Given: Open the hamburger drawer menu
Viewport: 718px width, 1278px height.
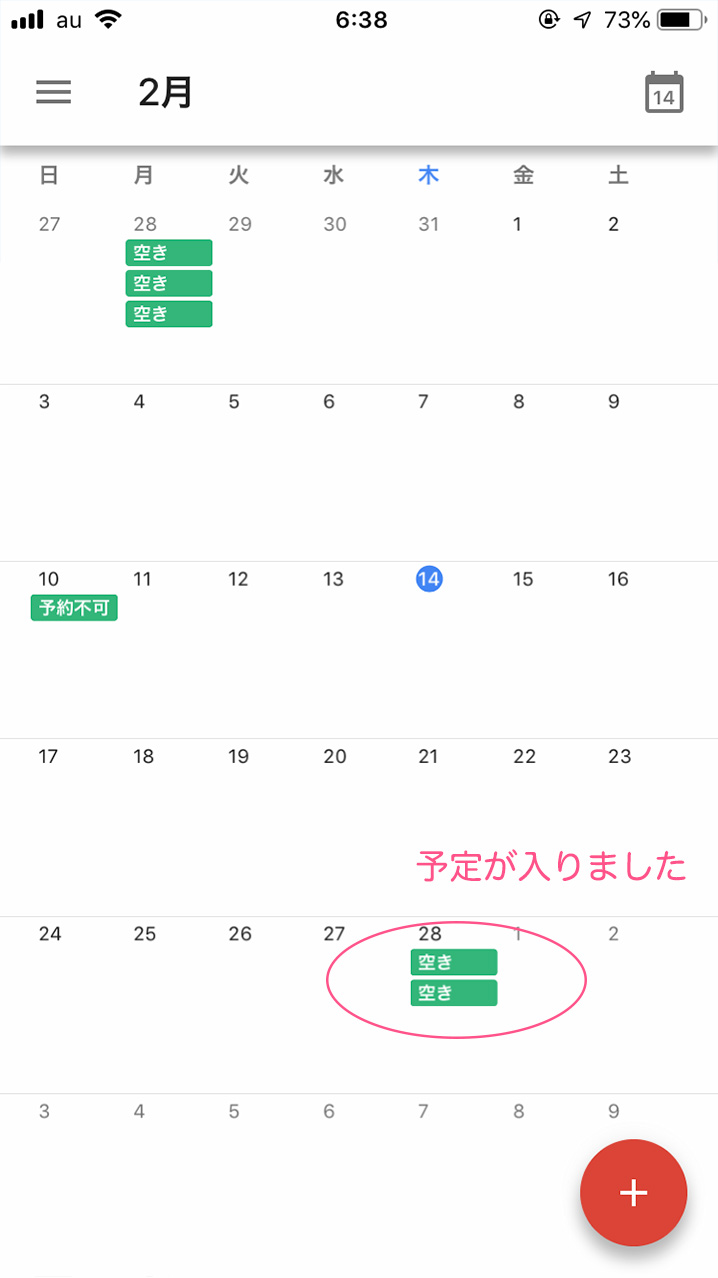Looking at the screenshot, I should coord(53,92).
